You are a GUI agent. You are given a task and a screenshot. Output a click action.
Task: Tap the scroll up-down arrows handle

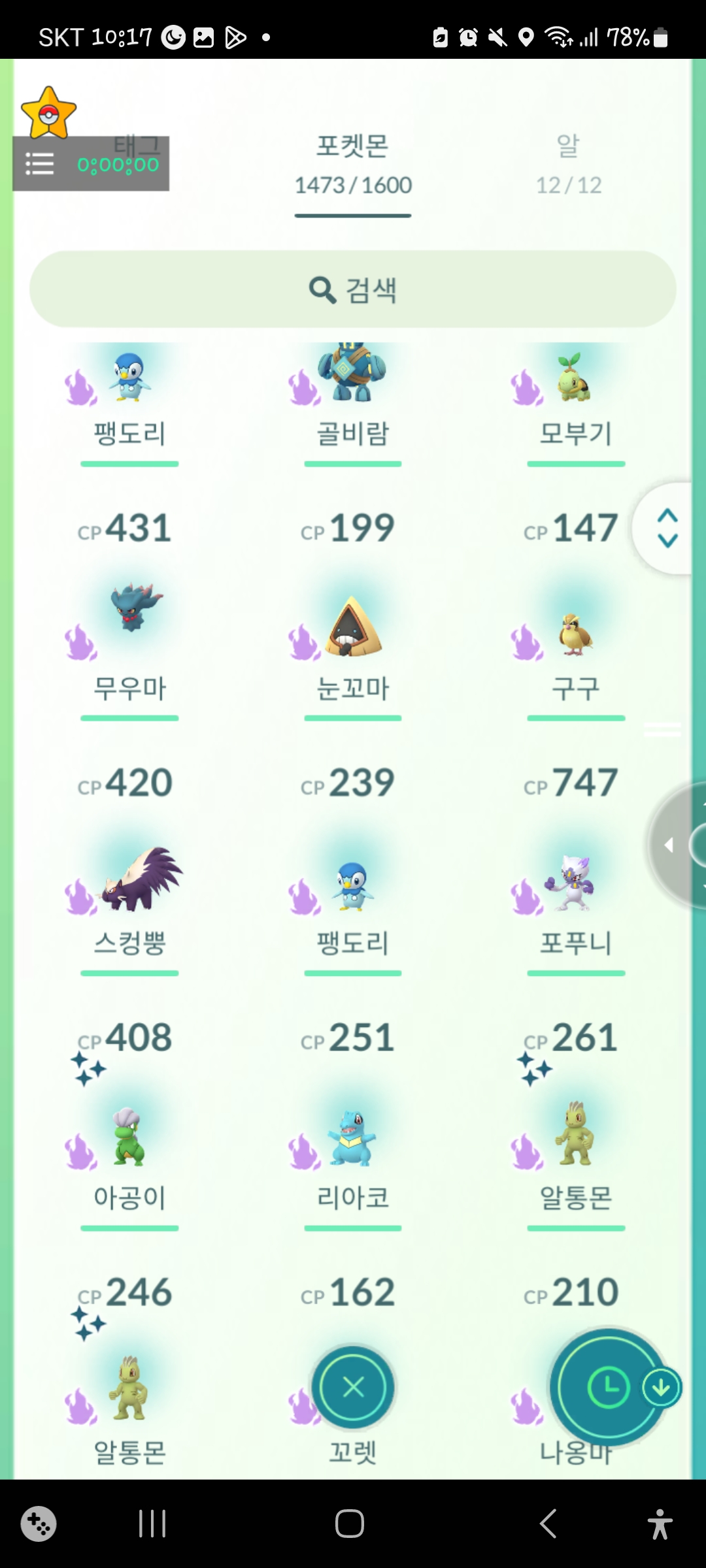[667, 528]
